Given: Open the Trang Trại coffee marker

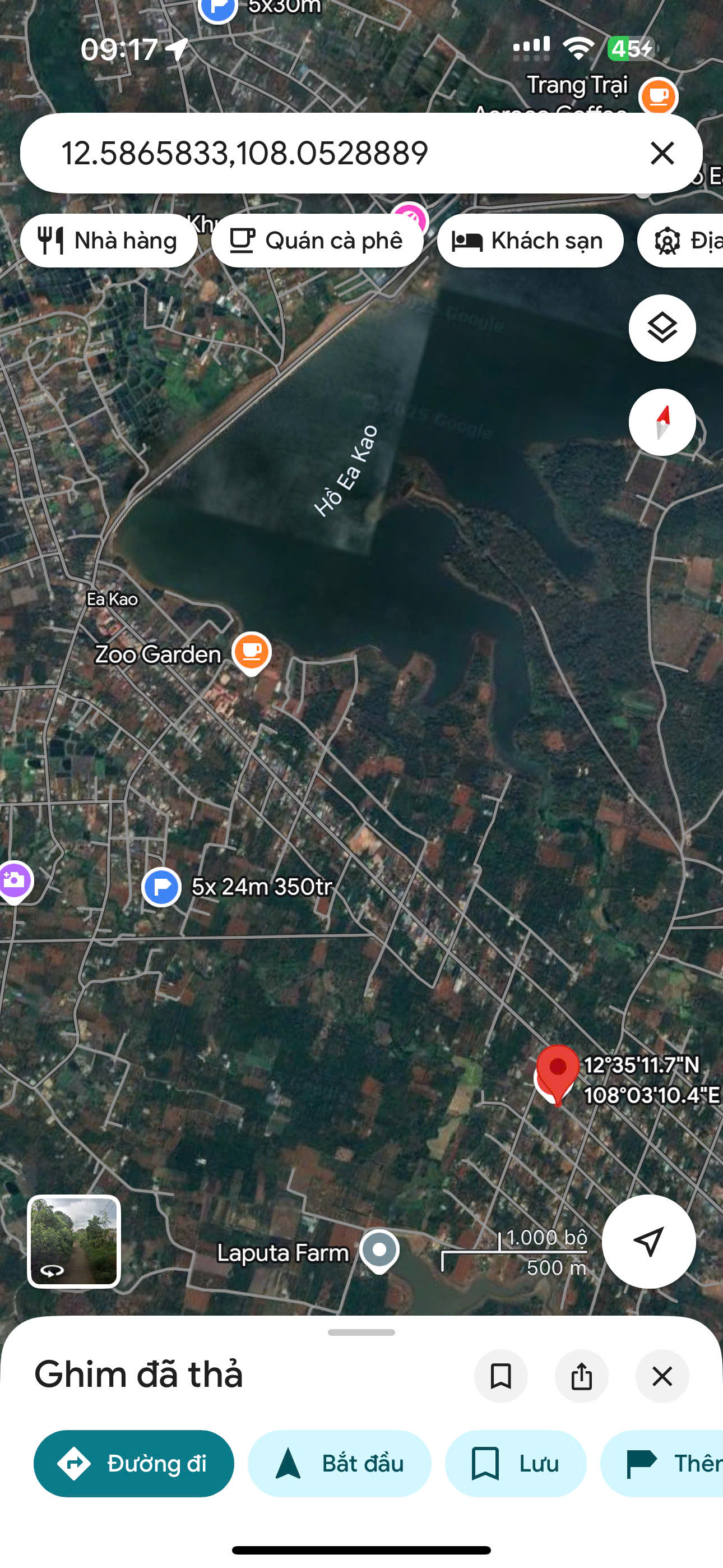Looking at the screenshot, I should pos(658,96).
